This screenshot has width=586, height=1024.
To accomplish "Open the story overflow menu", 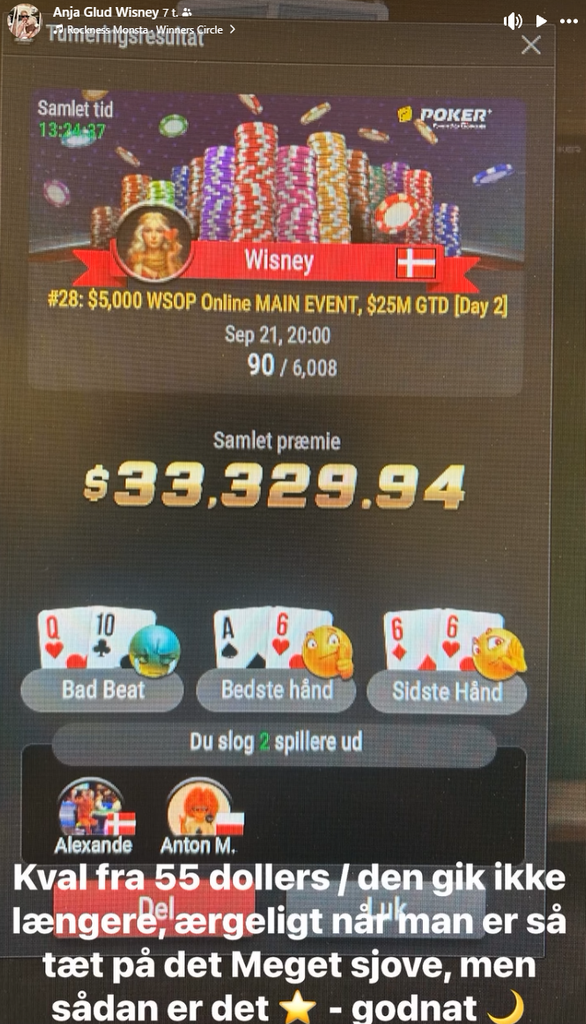I will tap(568, 21).
